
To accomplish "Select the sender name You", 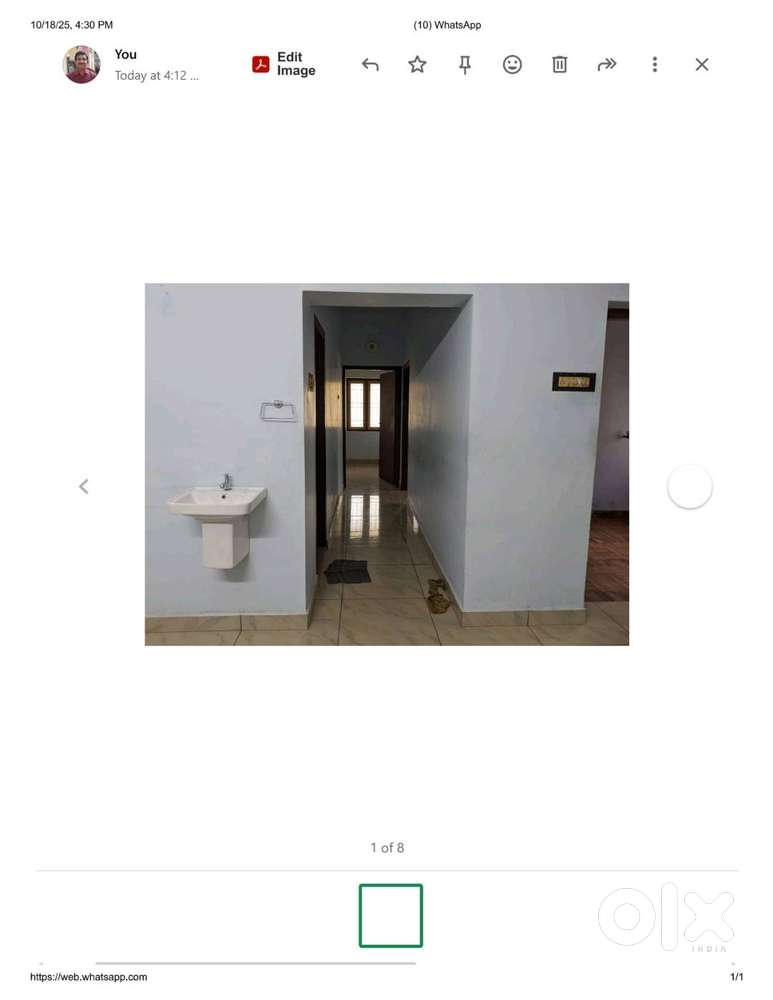I will point(125,54).
